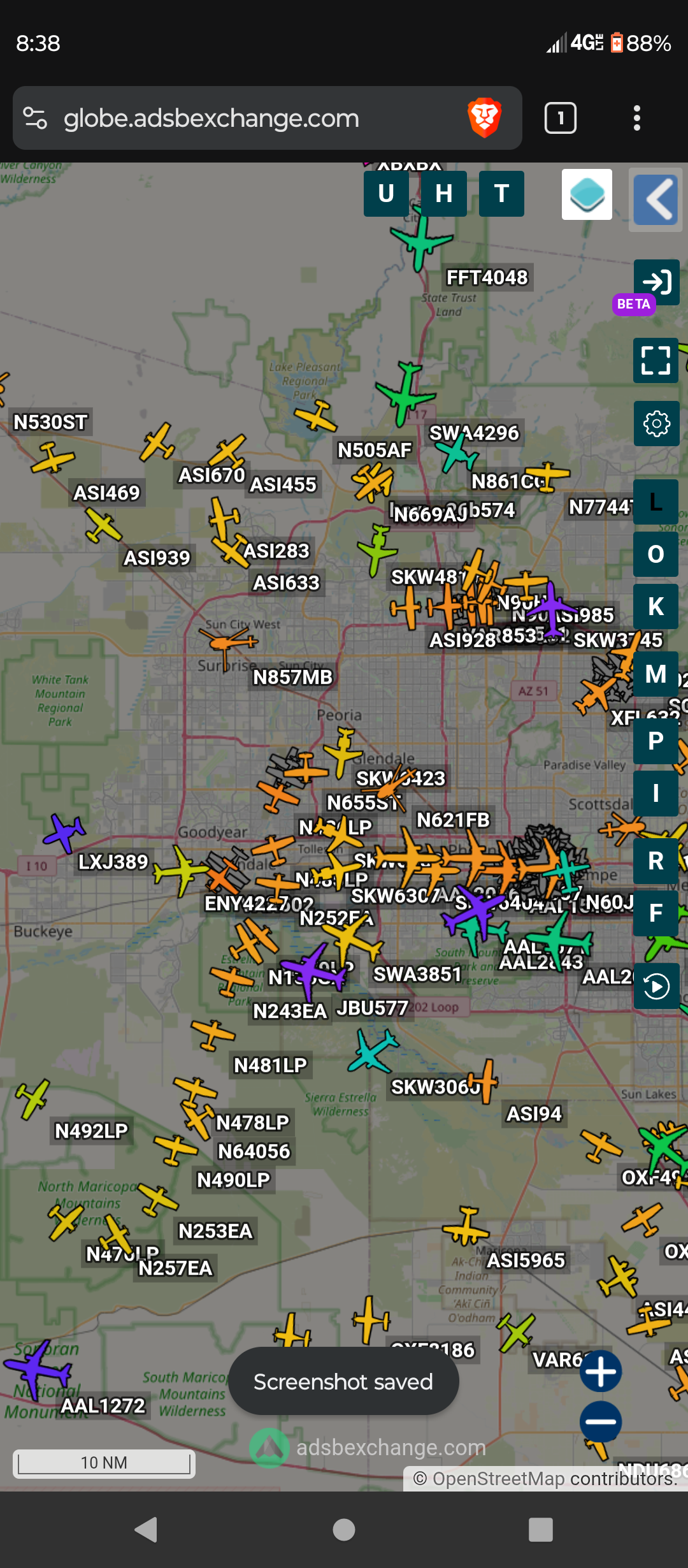The height and width of the screenshot is (1568, 688).
Task: Tap the T button on the map
Action: (x=501, y=194)
